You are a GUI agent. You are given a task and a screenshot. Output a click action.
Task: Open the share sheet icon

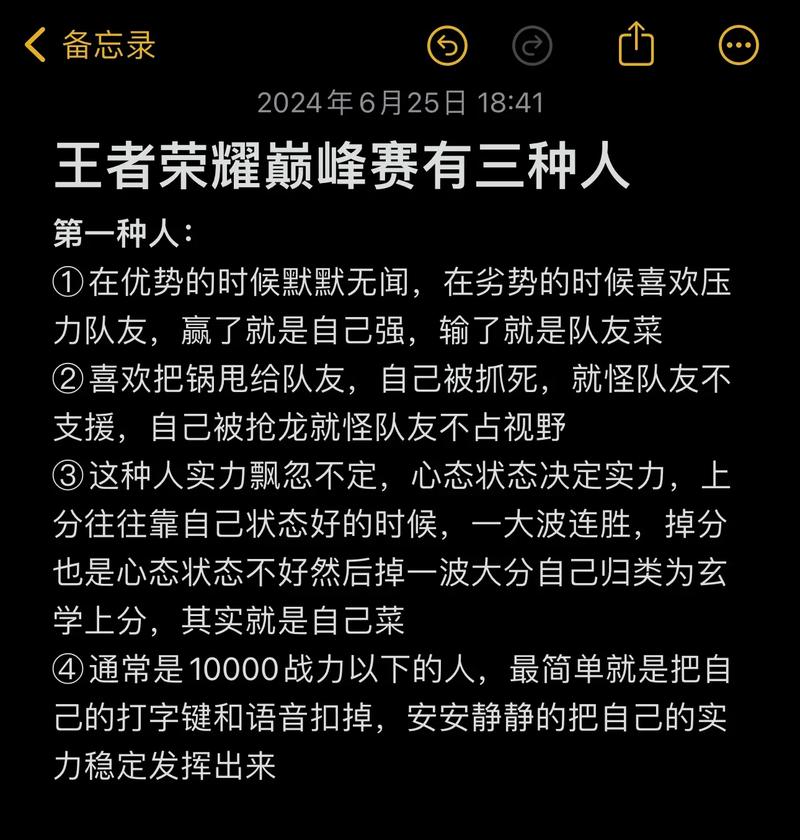point(637,46)
